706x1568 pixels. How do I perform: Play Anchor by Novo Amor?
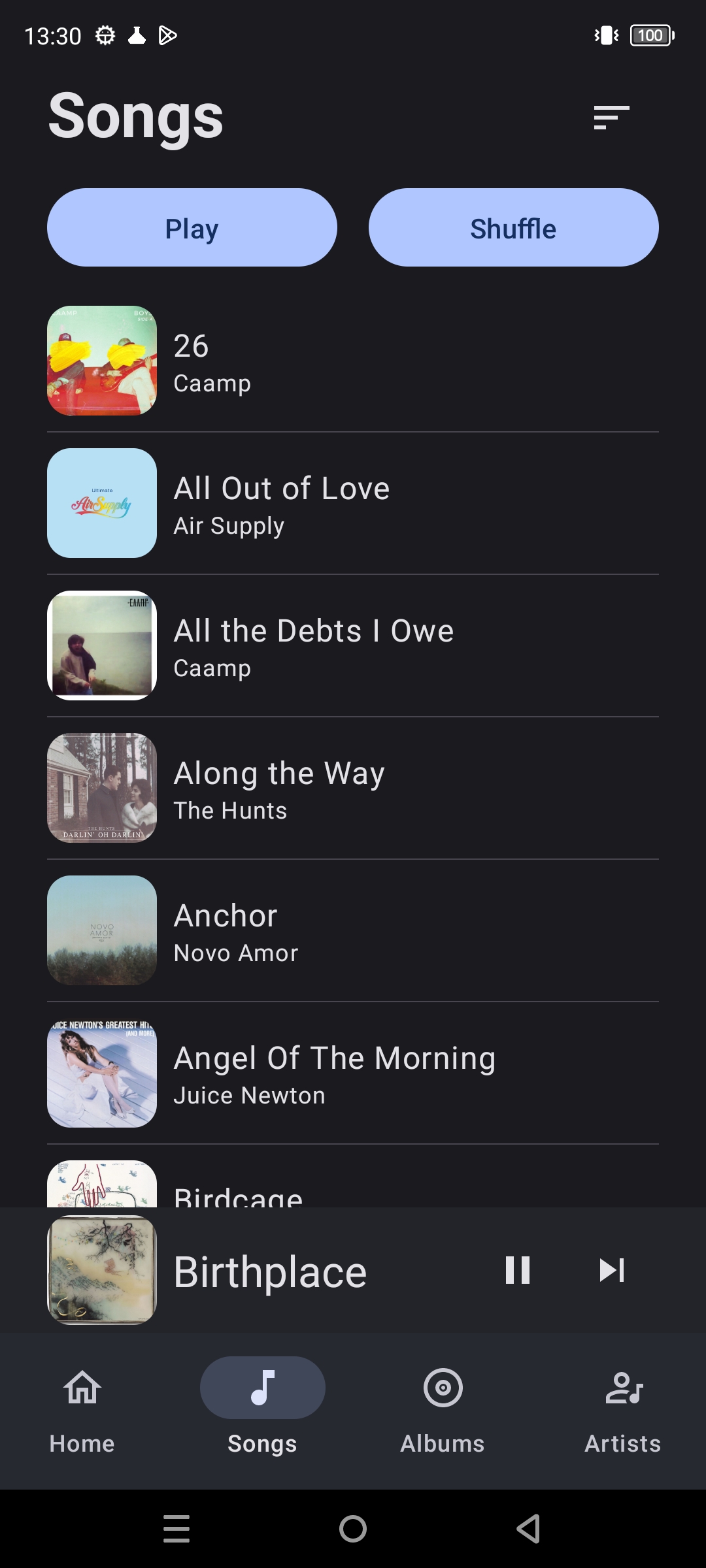pyautogui.click(x=353, y=931)
